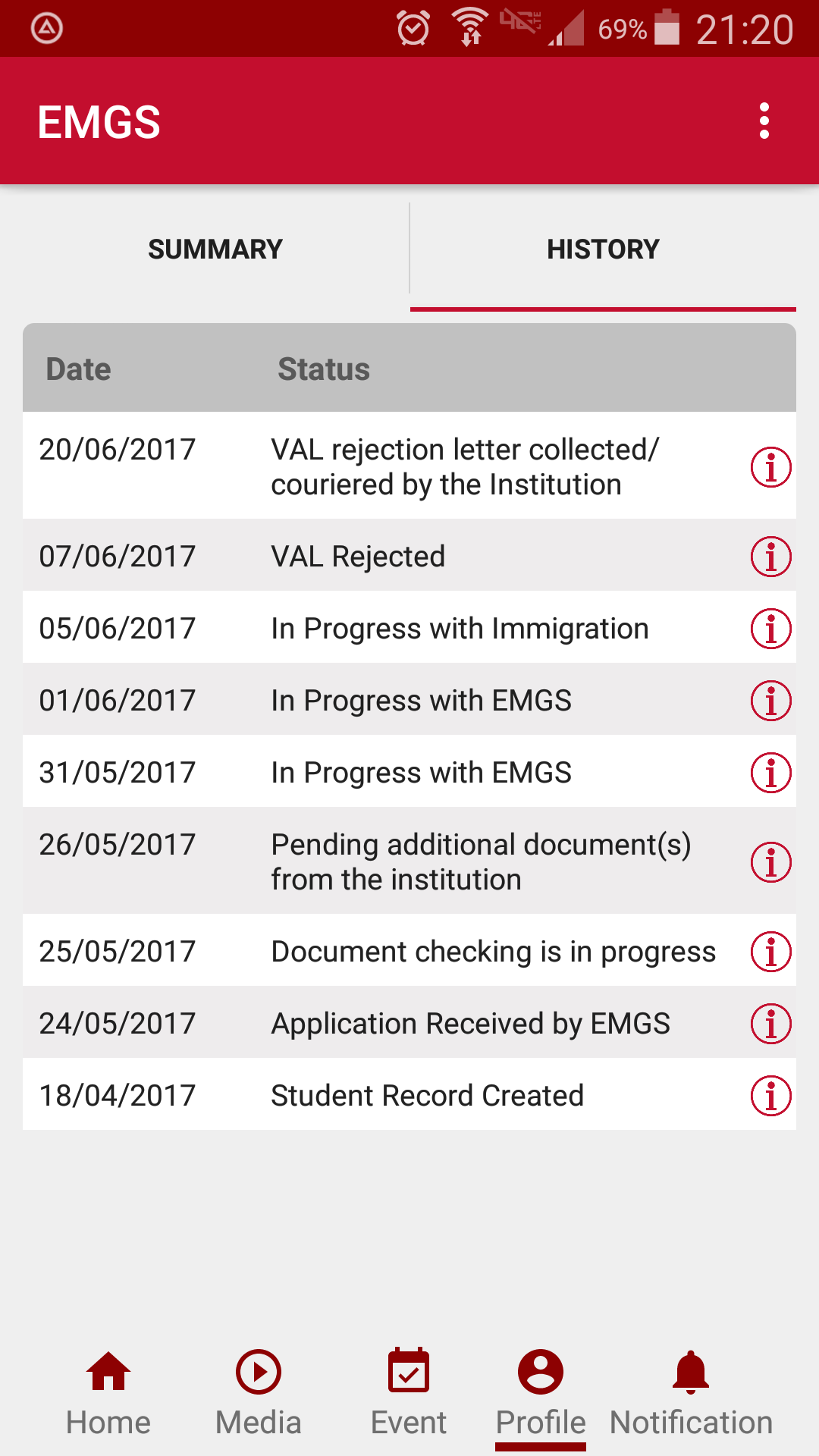The height and width of the screenshot is (1456, 819).
Task: Select the History tab
Action: pyautogui.click(x=603, y=249)
